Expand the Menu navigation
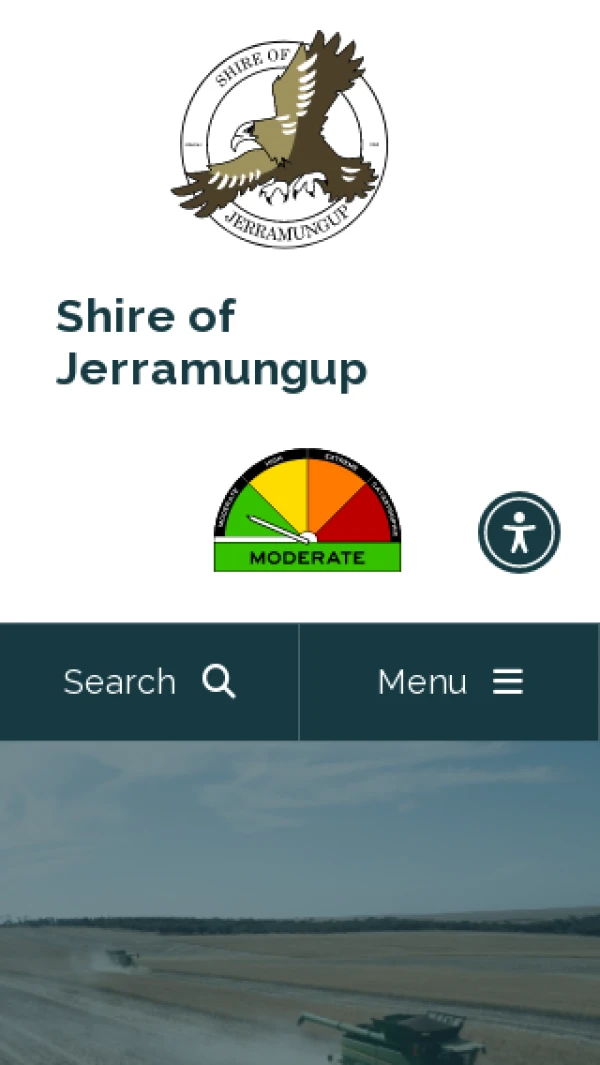 coord(450,682)
